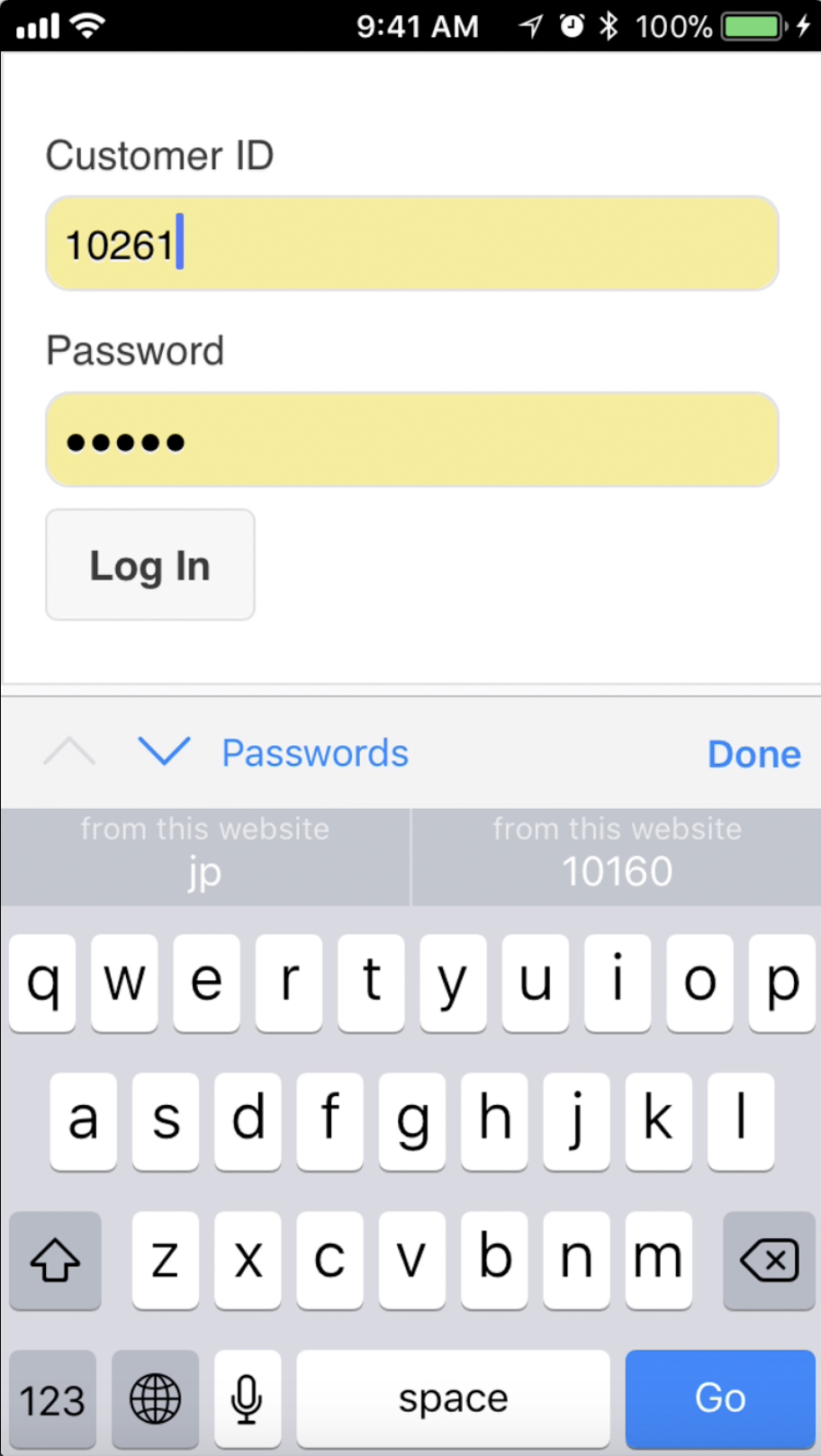Tap the blue Go key
Screen dimensions: 821x1456
coord(720,1398)
